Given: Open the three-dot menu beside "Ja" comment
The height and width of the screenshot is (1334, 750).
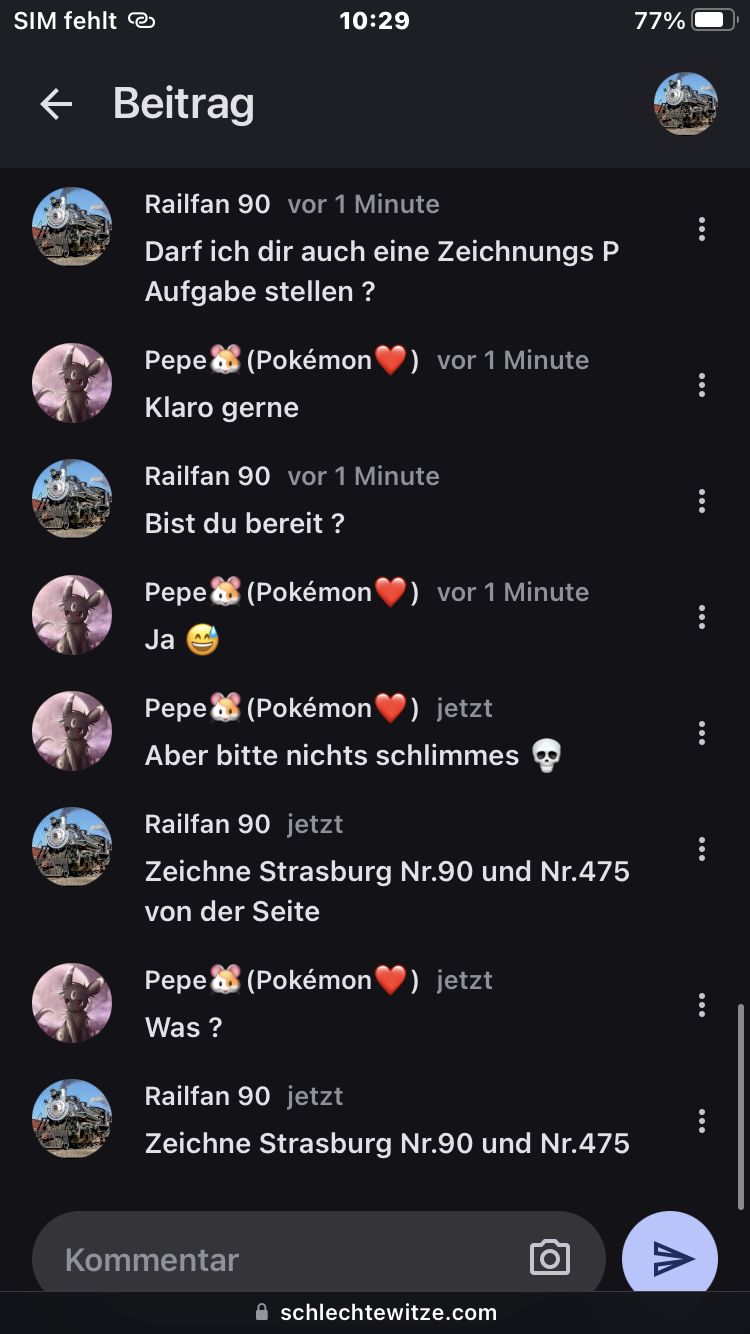Looking at the screenshot, I should tap(702, 617).
